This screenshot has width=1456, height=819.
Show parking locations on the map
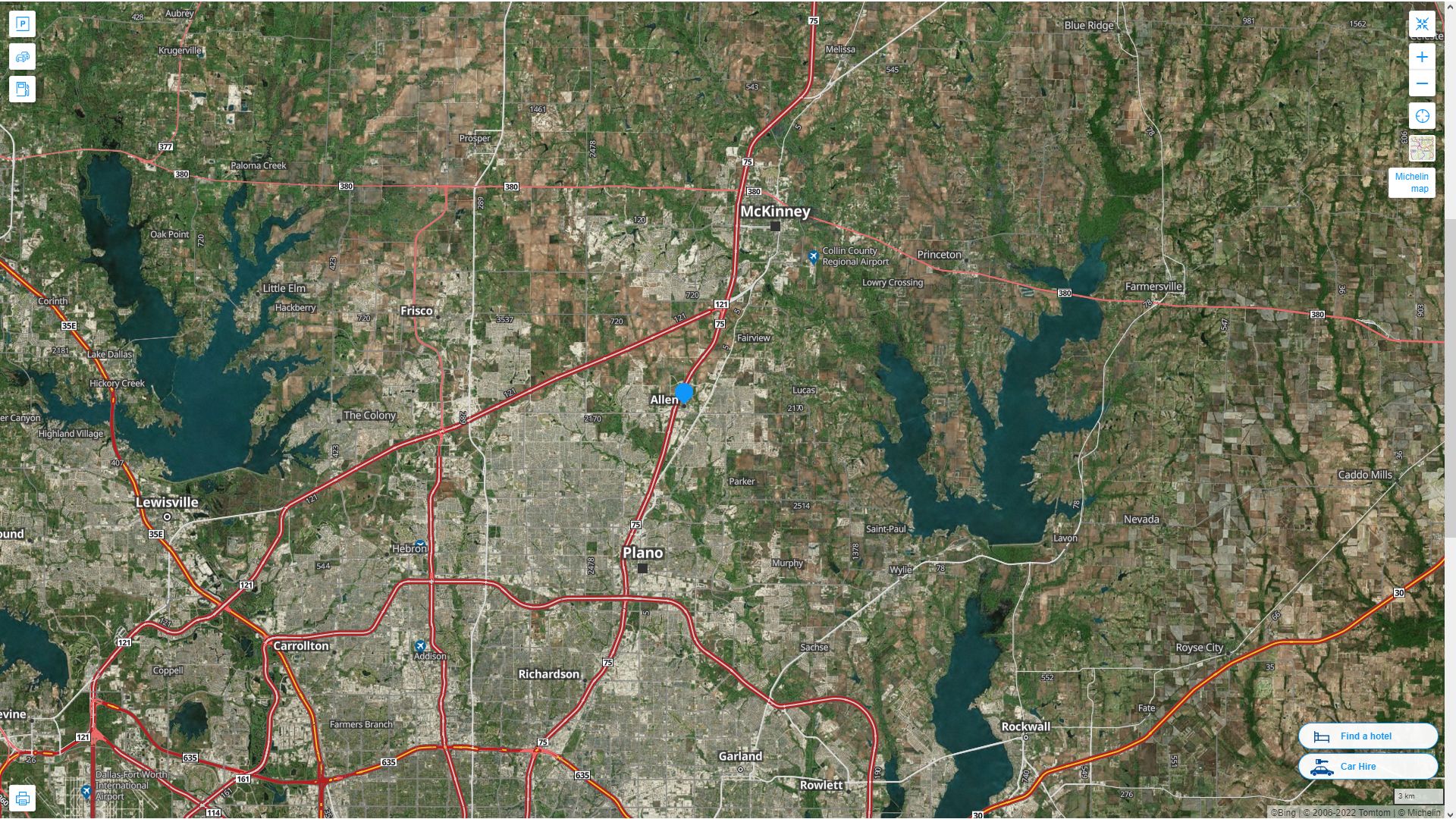[22, 24]
